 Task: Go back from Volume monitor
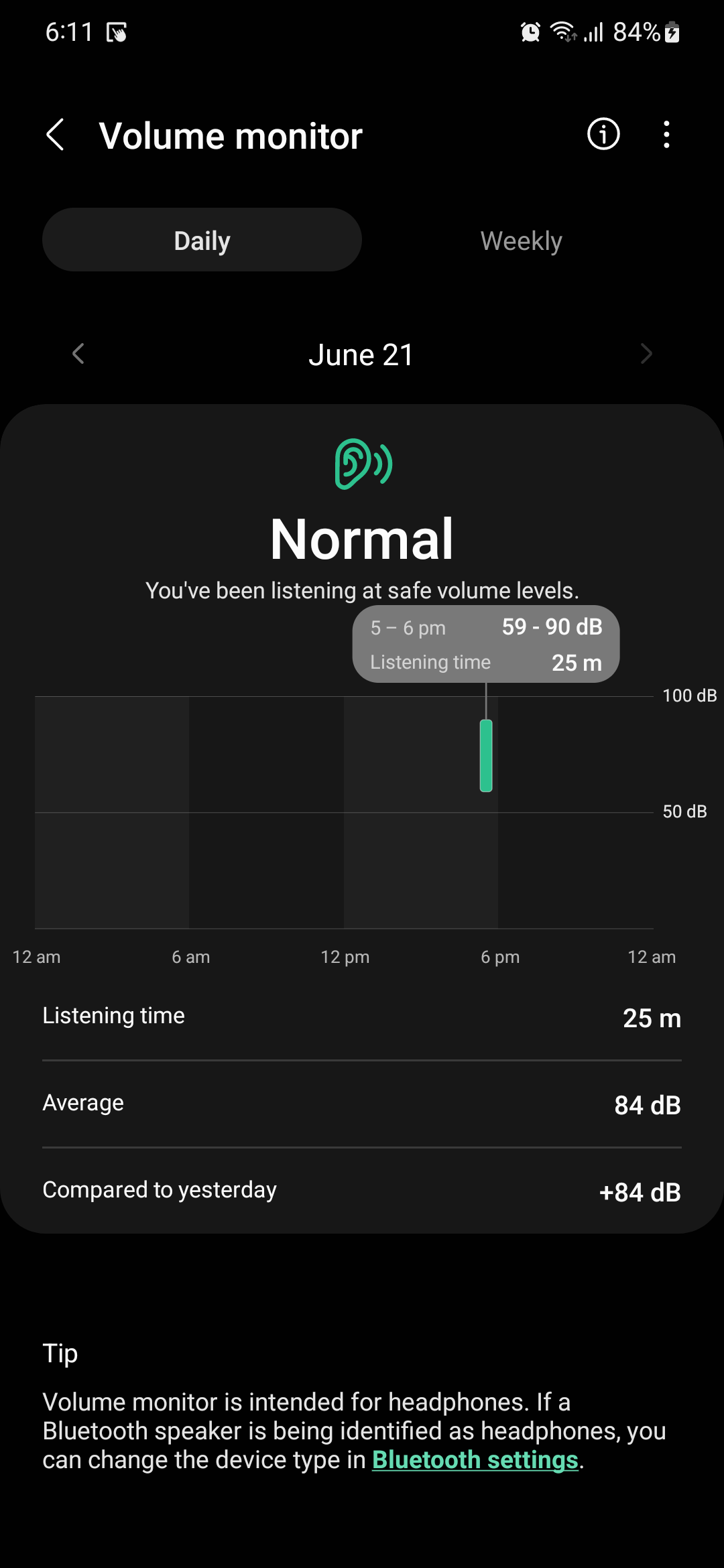[x=56, y=135]
